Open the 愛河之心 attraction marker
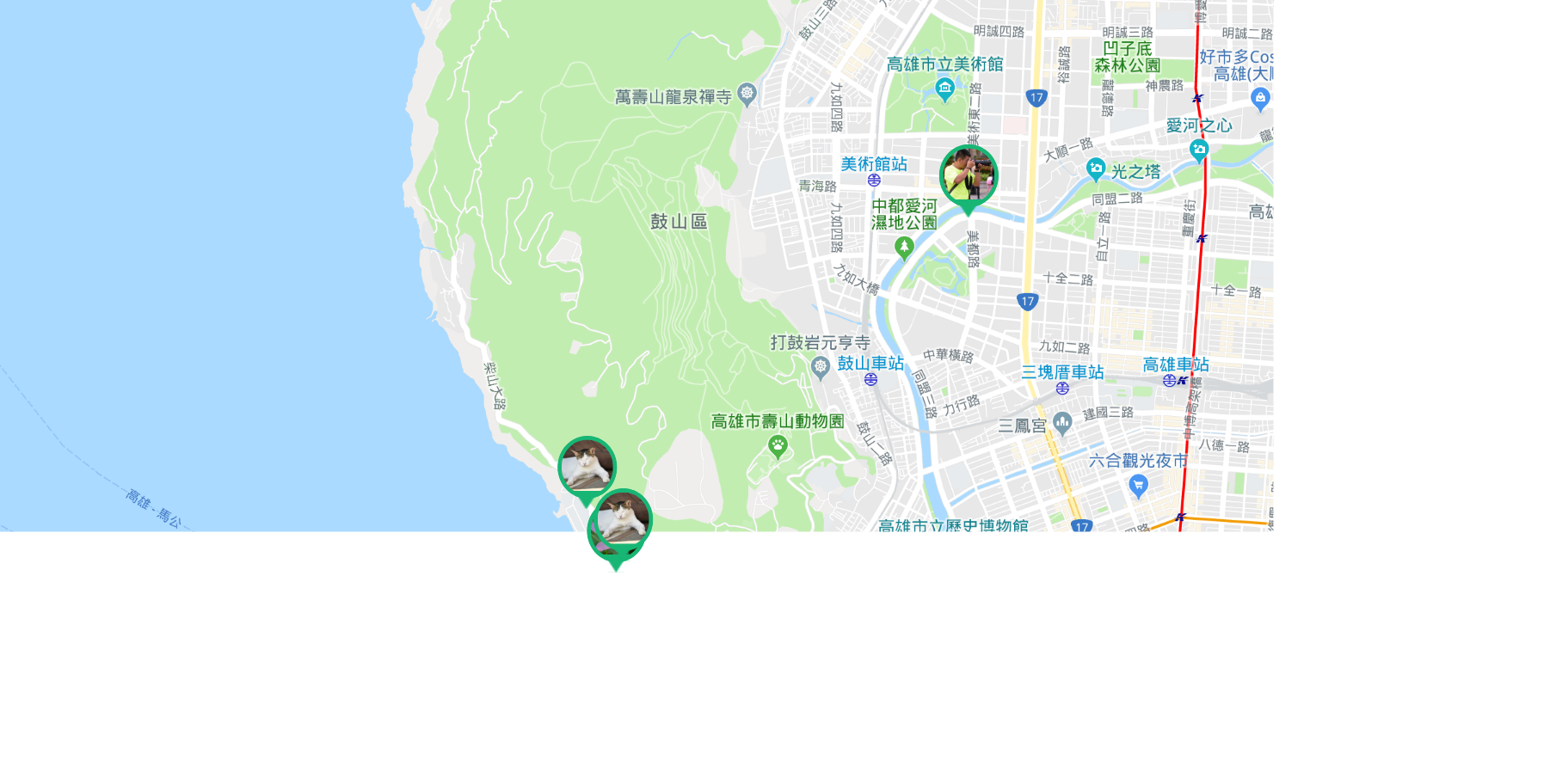This screenshot has height=784, width=1556. click(x=1198, y=150)
